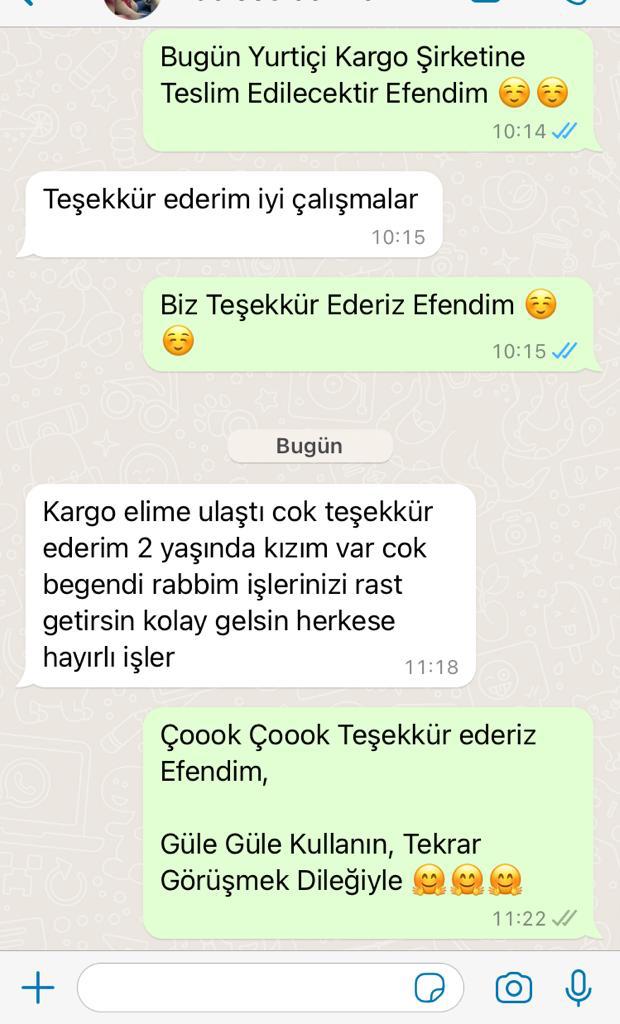Tap the microphone to record voice message
Viewport: 620px width, 1024px height.
click(578, 987)
